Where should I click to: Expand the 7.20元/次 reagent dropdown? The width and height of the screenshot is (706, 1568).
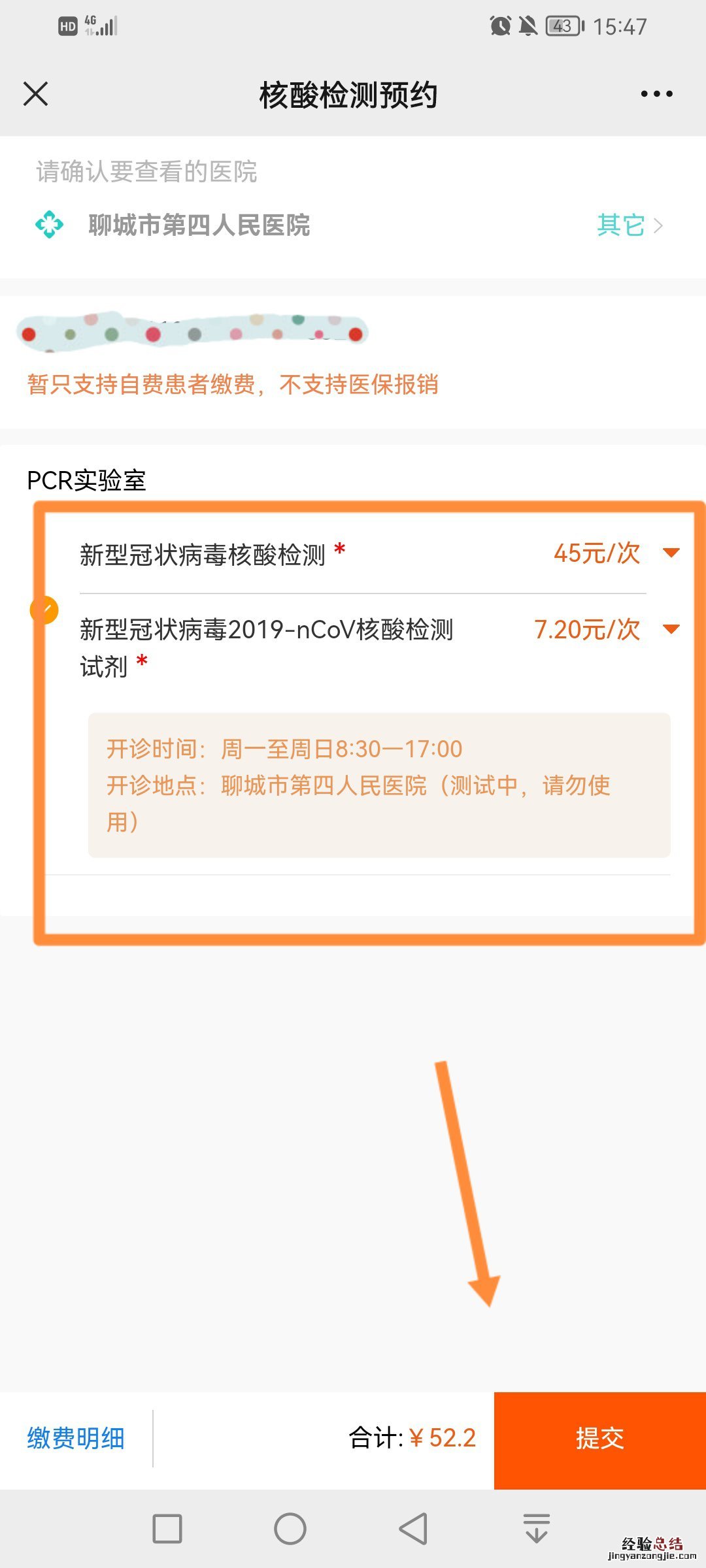(671, 629)
